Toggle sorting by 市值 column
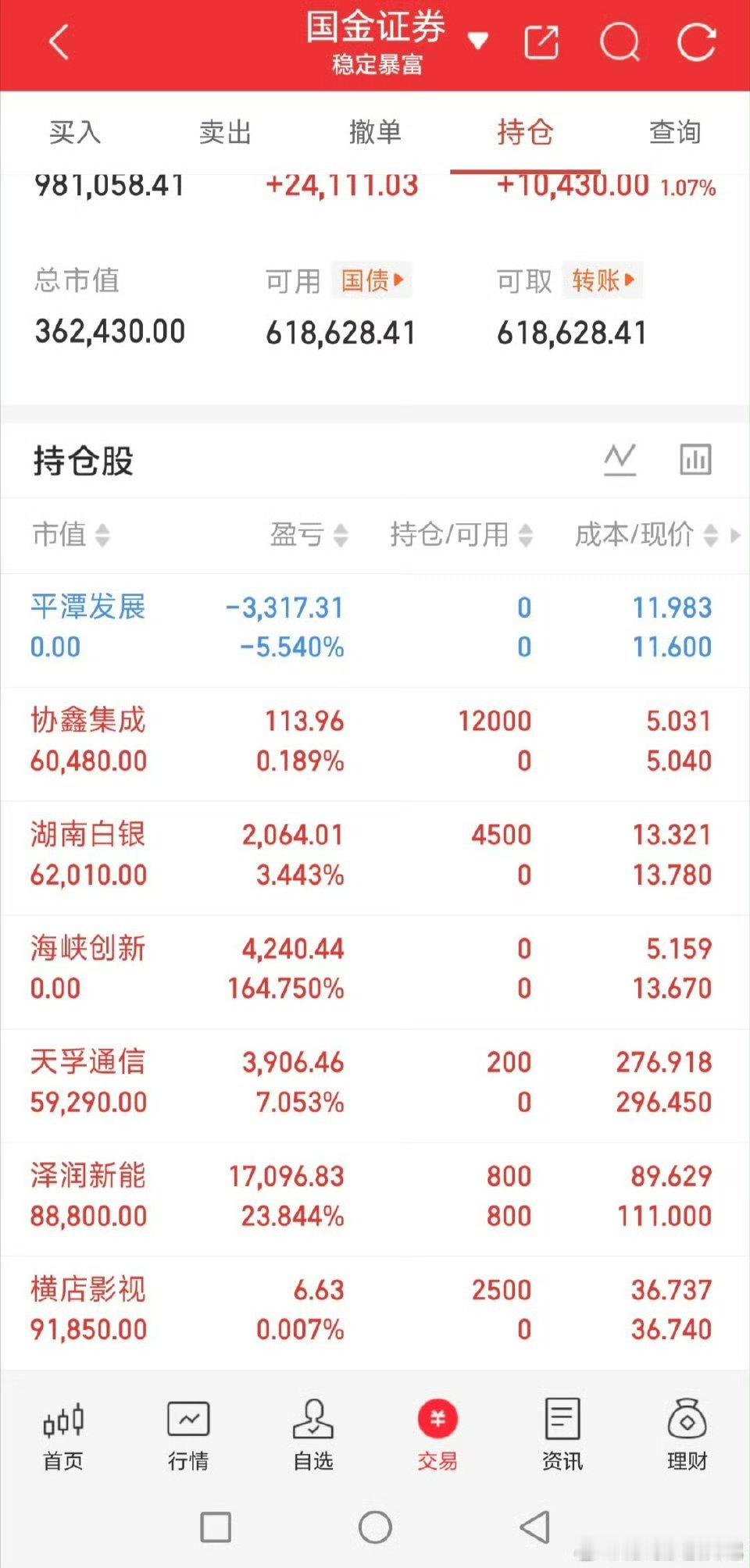This screenshot has height=1568, width=750. click(72, 536)
